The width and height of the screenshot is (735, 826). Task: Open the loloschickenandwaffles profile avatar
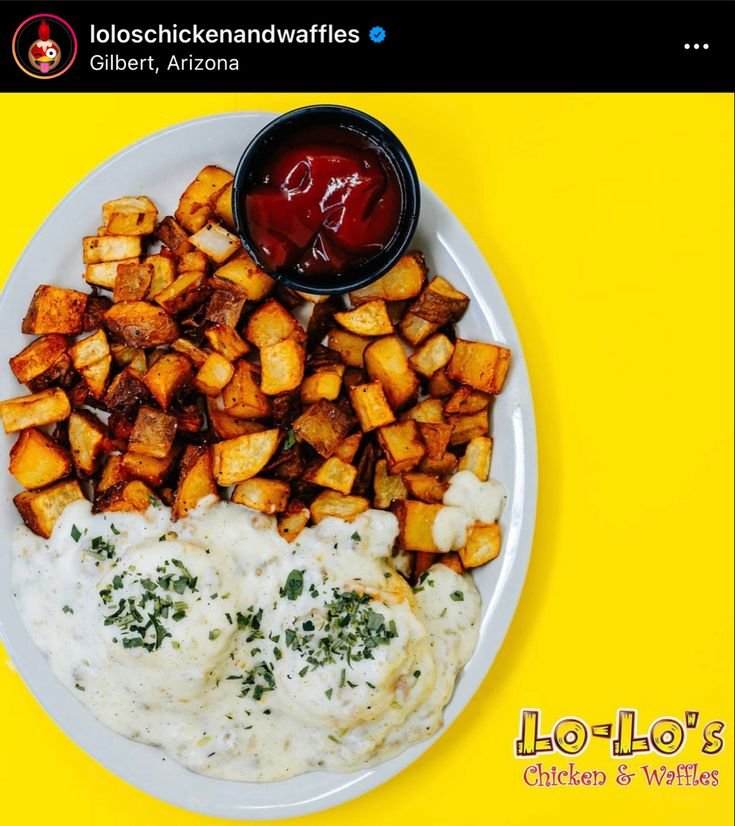pos(44,47)
